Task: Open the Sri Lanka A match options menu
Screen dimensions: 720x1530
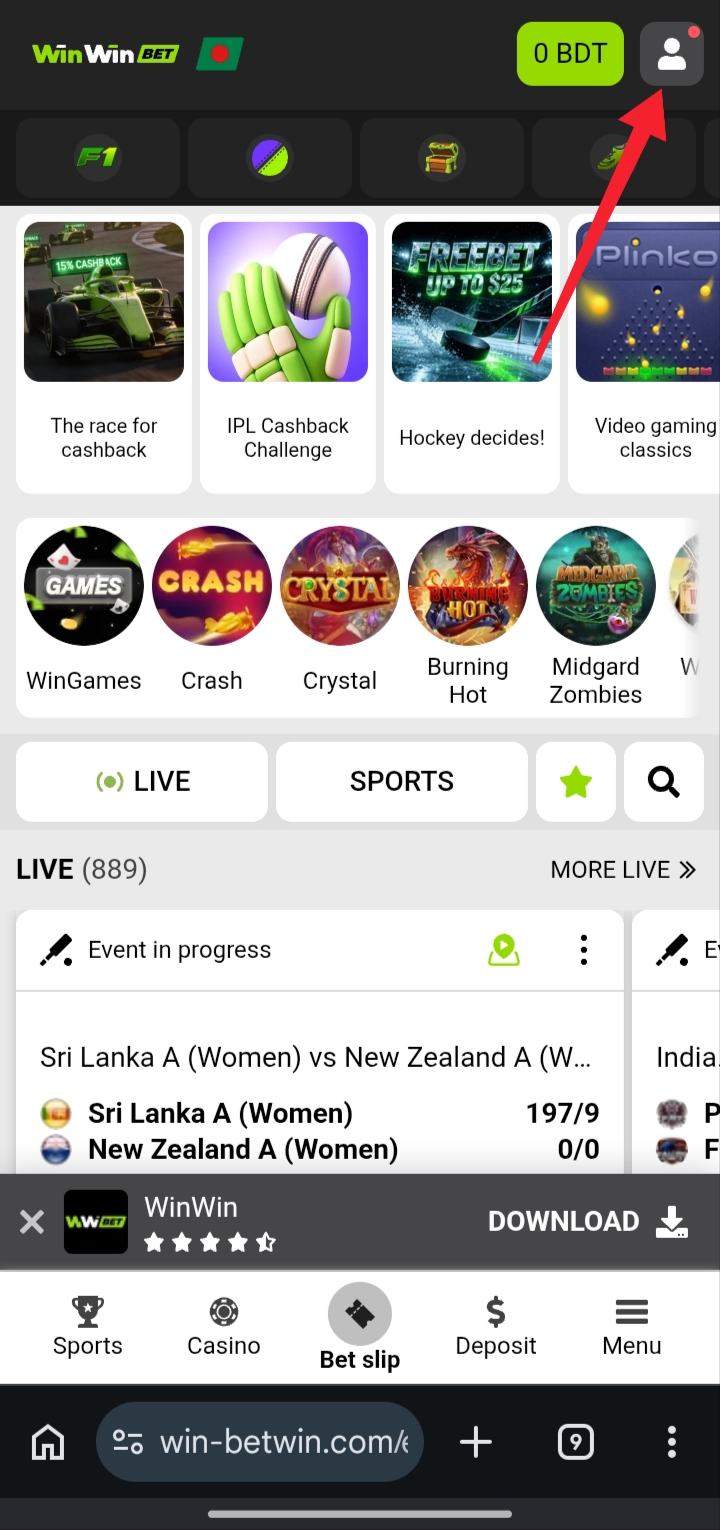Action: click(x=584, y=950)
